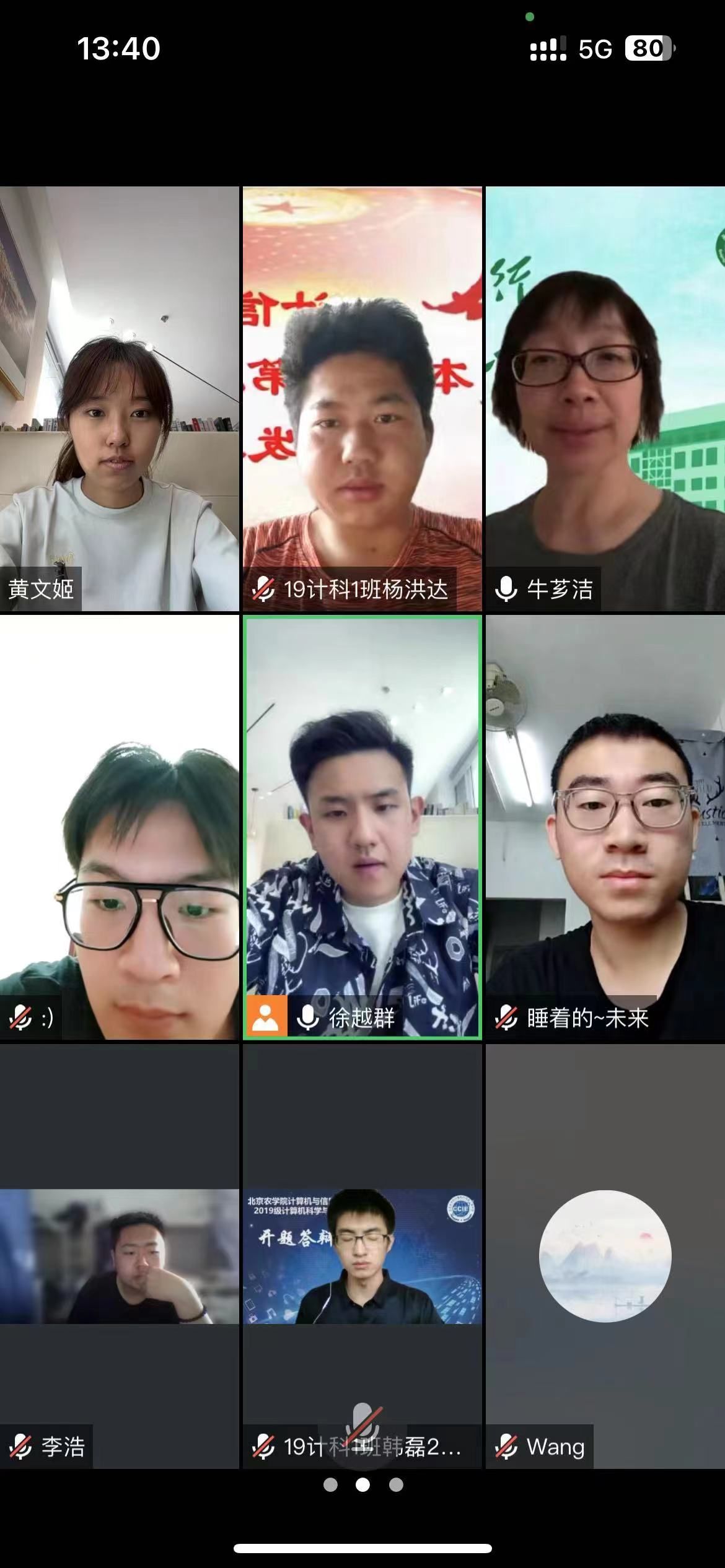Tap 牛芗洁's video tile
The image size is (725, 1568).
pyautogui.click(x=605, y=399)
